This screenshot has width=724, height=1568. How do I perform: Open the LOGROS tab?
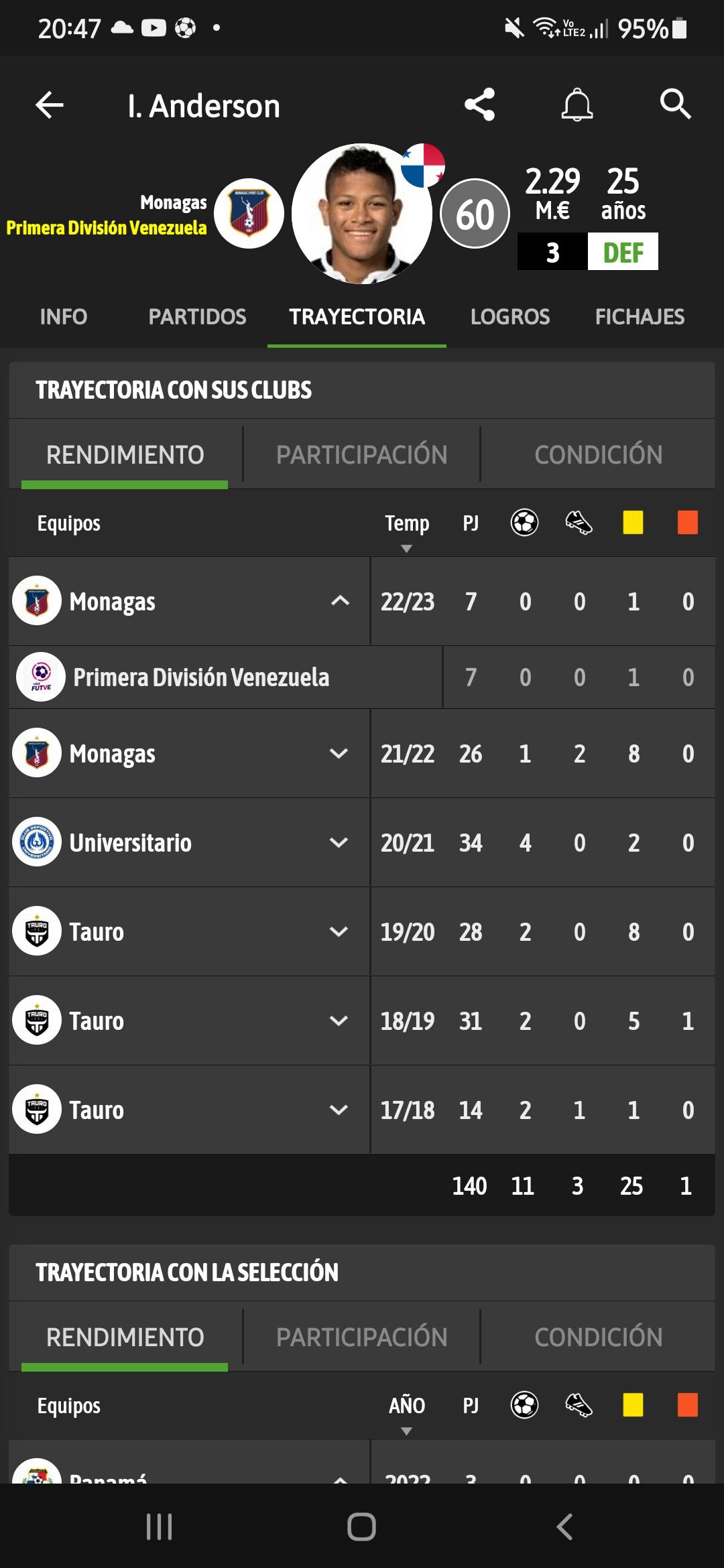[510, 316]
